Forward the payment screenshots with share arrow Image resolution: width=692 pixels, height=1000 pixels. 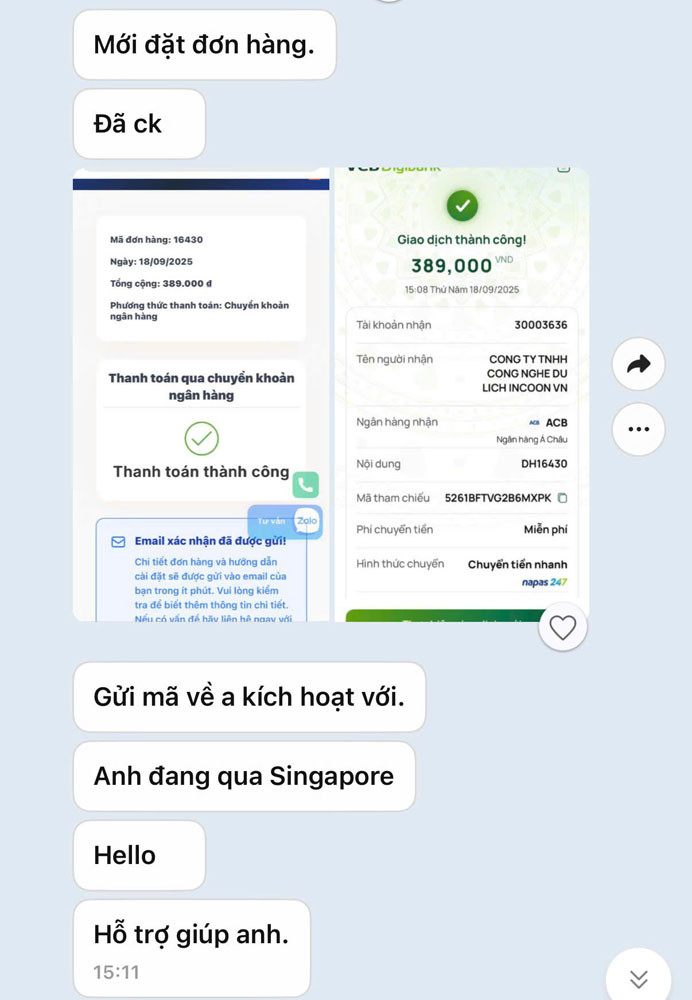click(x=638, y=365)
